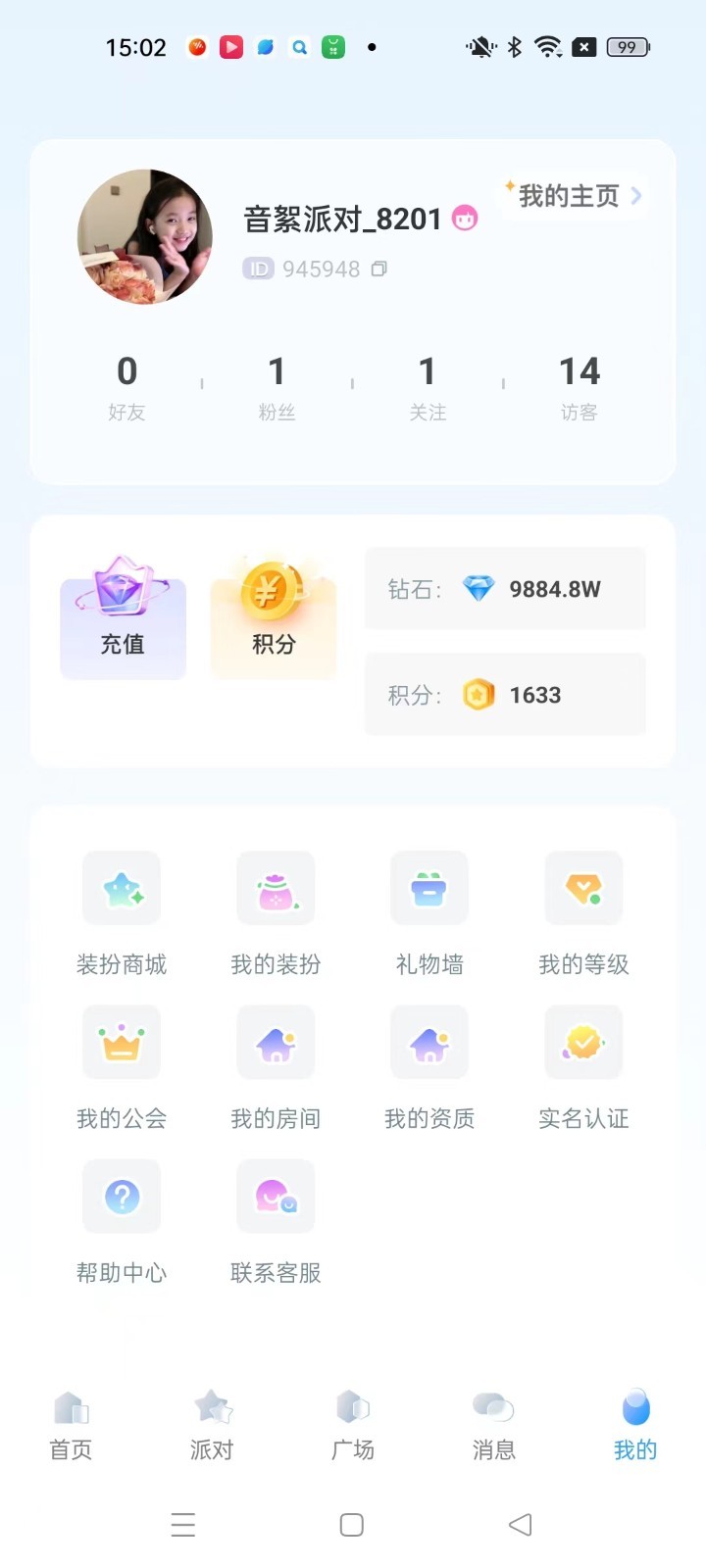
Task: Copy the user ID 945948
Action: click(x=378, y=269)
